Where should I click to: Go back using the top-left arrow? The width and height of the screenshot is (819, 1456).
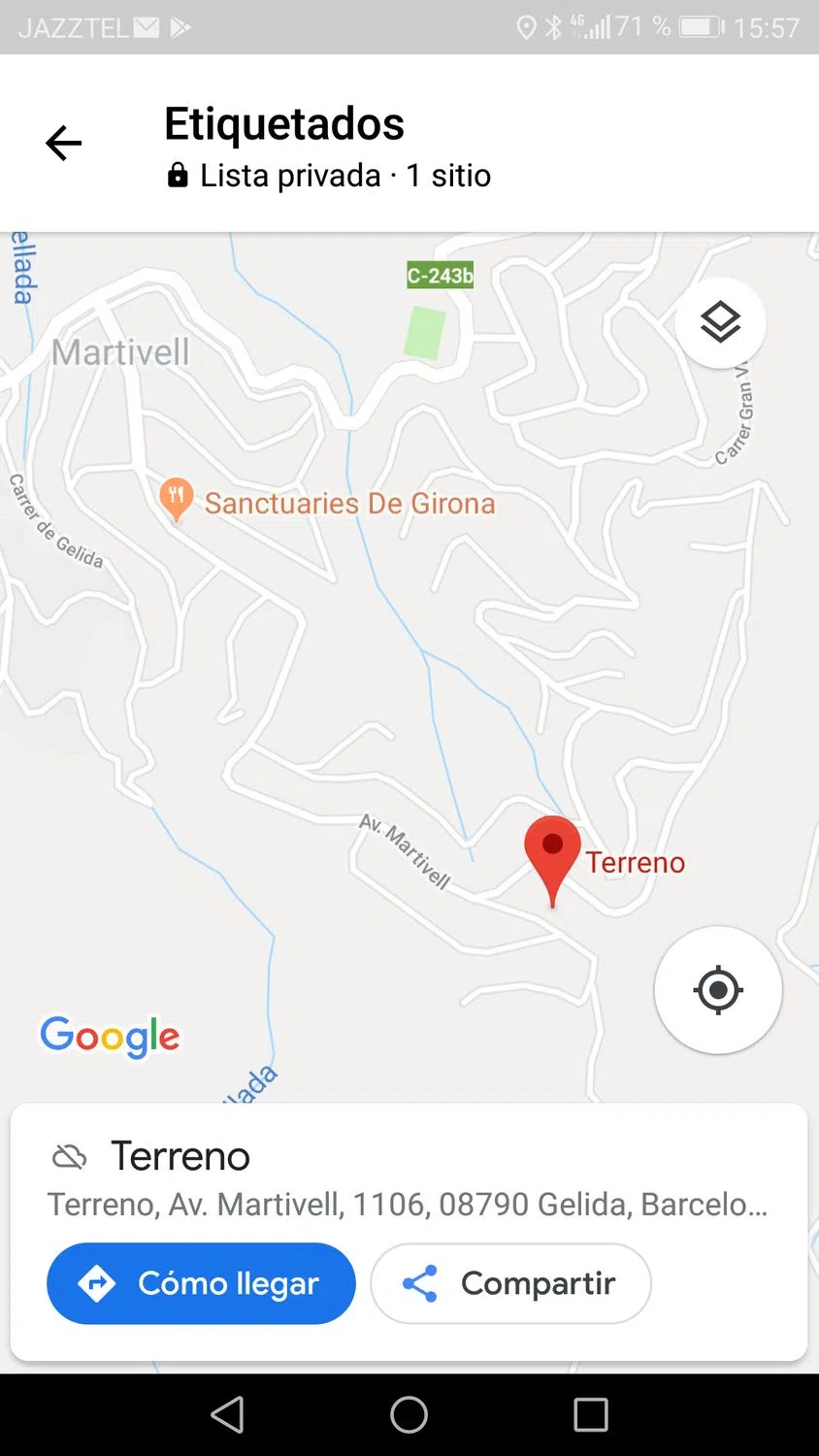[x=64, y=144]
